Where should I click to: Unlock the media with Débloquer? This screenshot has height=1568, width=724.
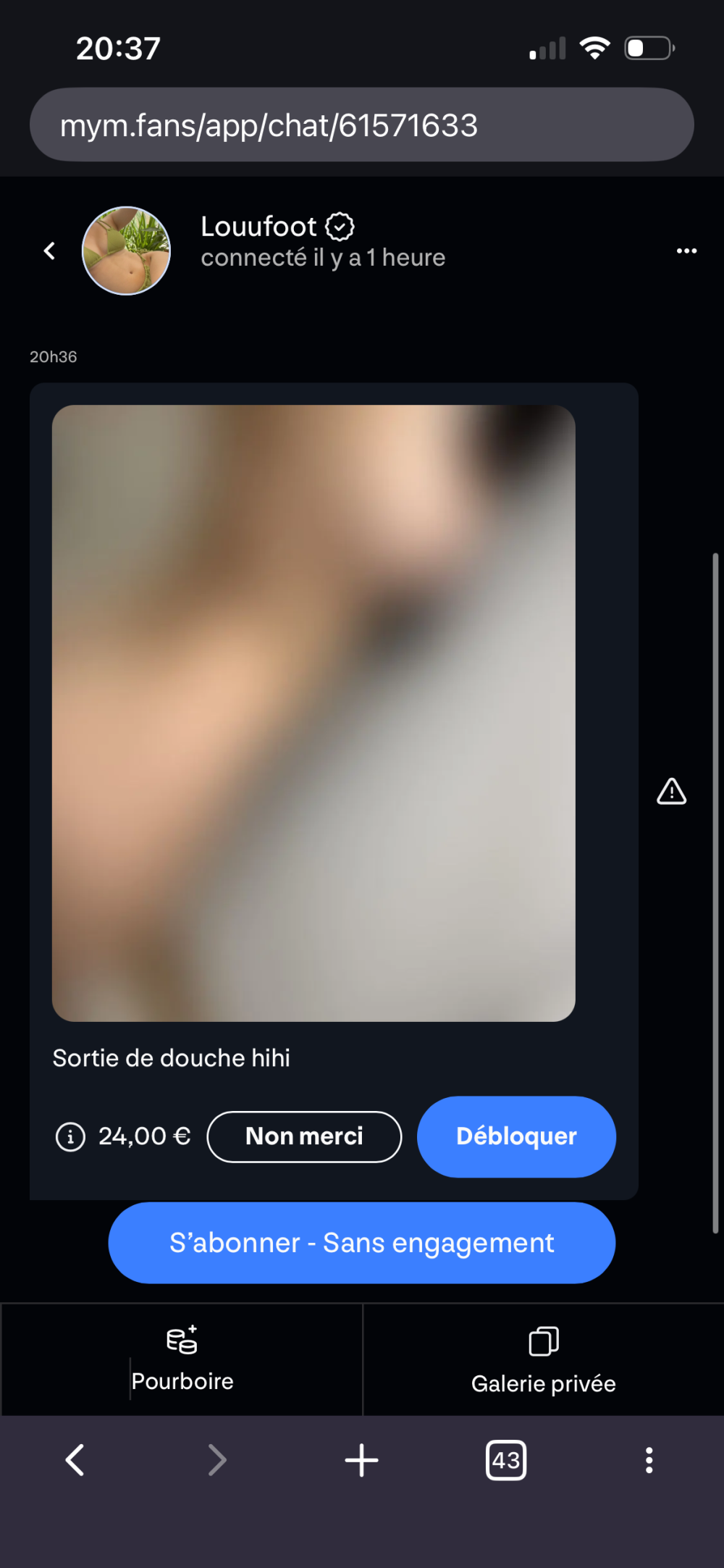pyautogui.click(x=516, y=1136)
